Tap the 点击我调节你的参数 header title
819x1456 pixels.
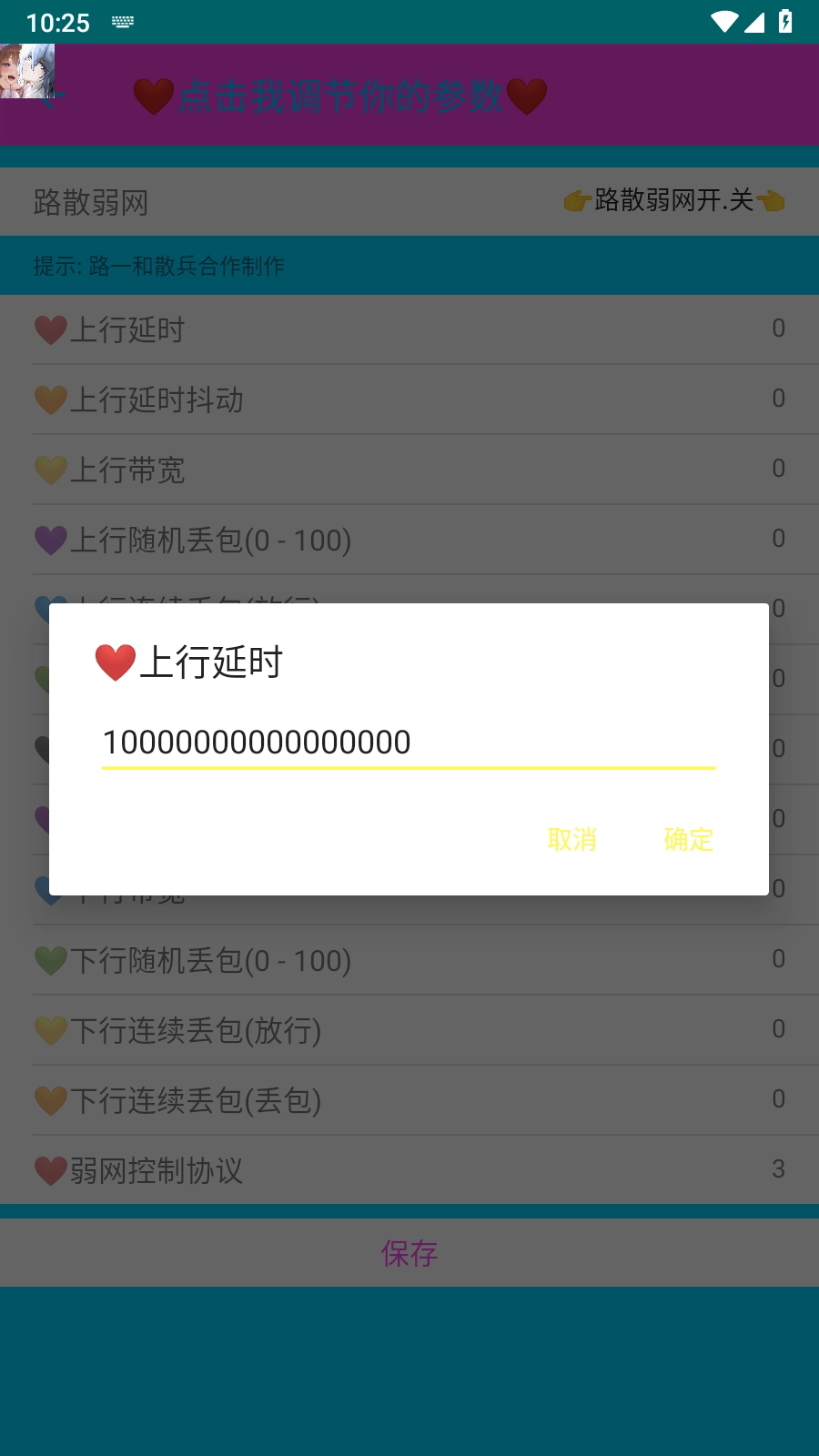pyautogui.click(x=341, y=95)
